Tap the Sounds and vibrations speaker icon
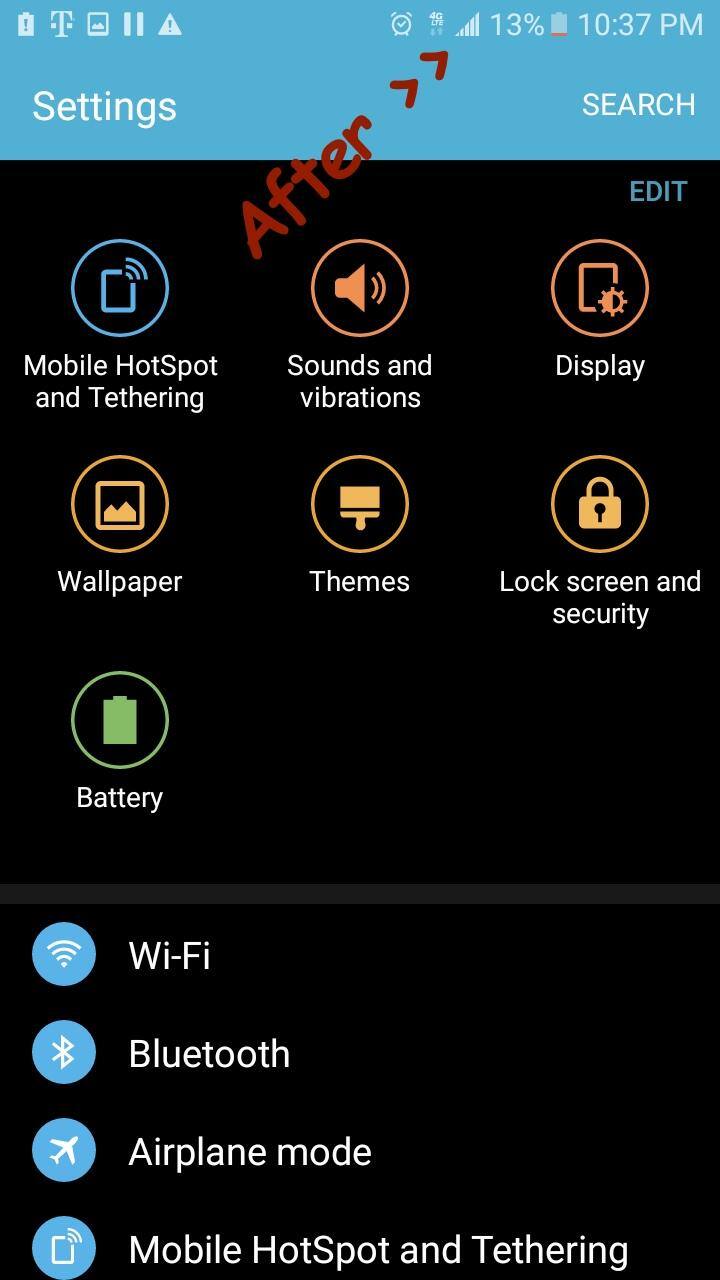720x1280 pixels. (360, 286)
